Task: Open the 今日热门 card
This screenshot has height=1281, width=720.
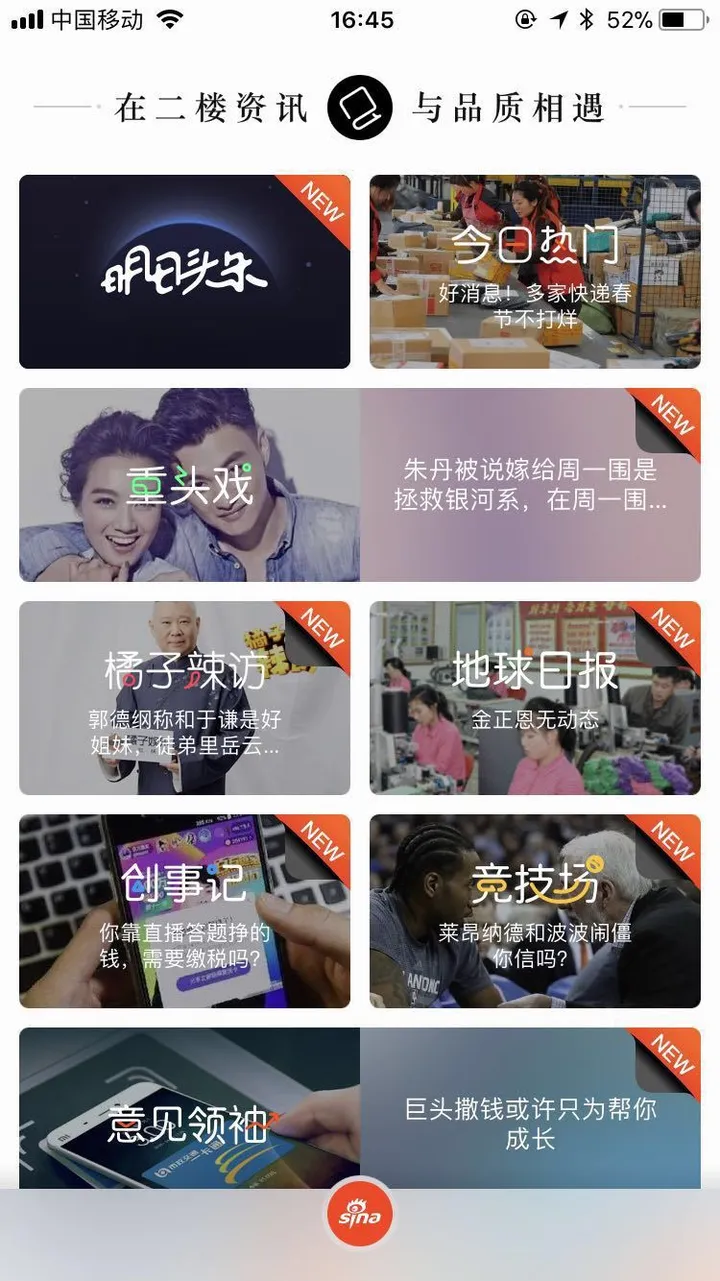Action: point(535,272)
